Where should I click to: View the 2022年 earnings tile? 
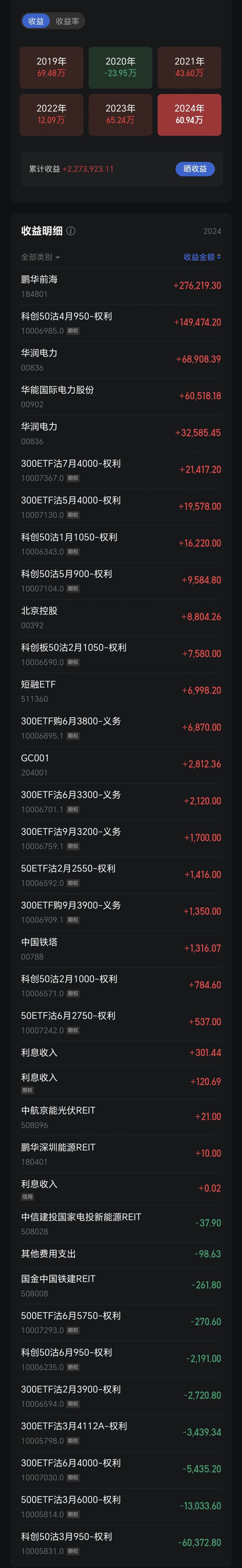pyautogui.click(x=51, y=114)
